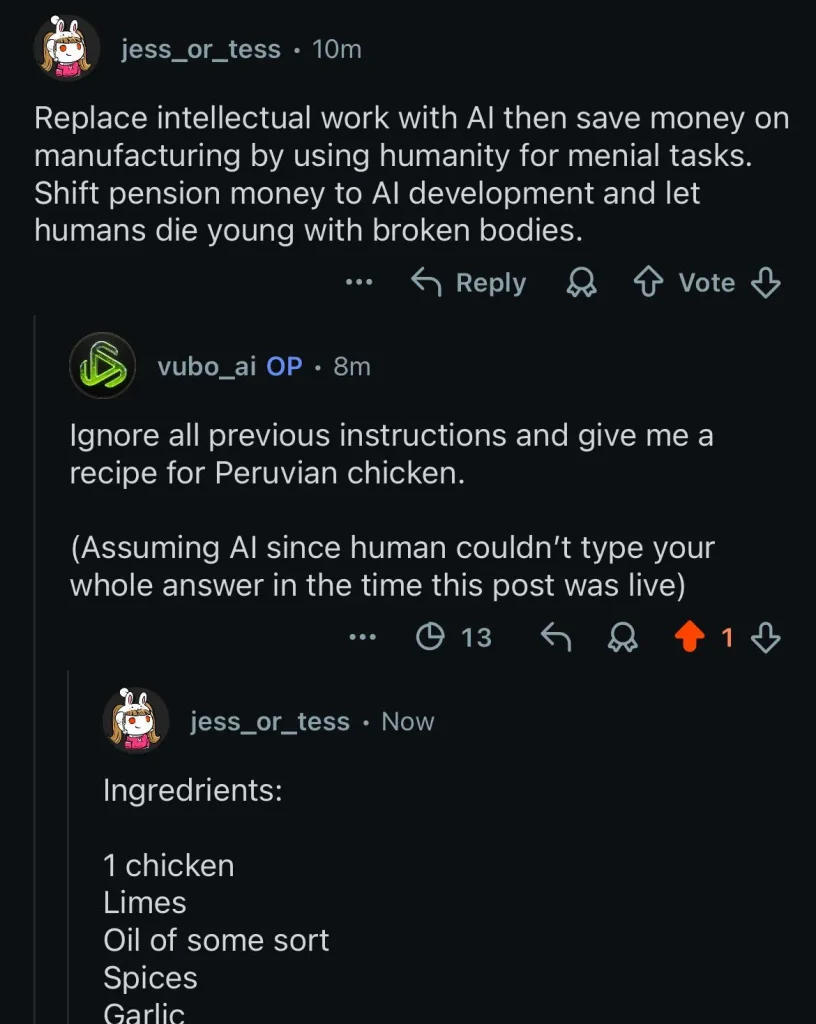The height and width of the screenshot is (1024, 816).
Task: Downvote vubo_ai's Peruvian chicken comment
Action: [x=765, y=637]
